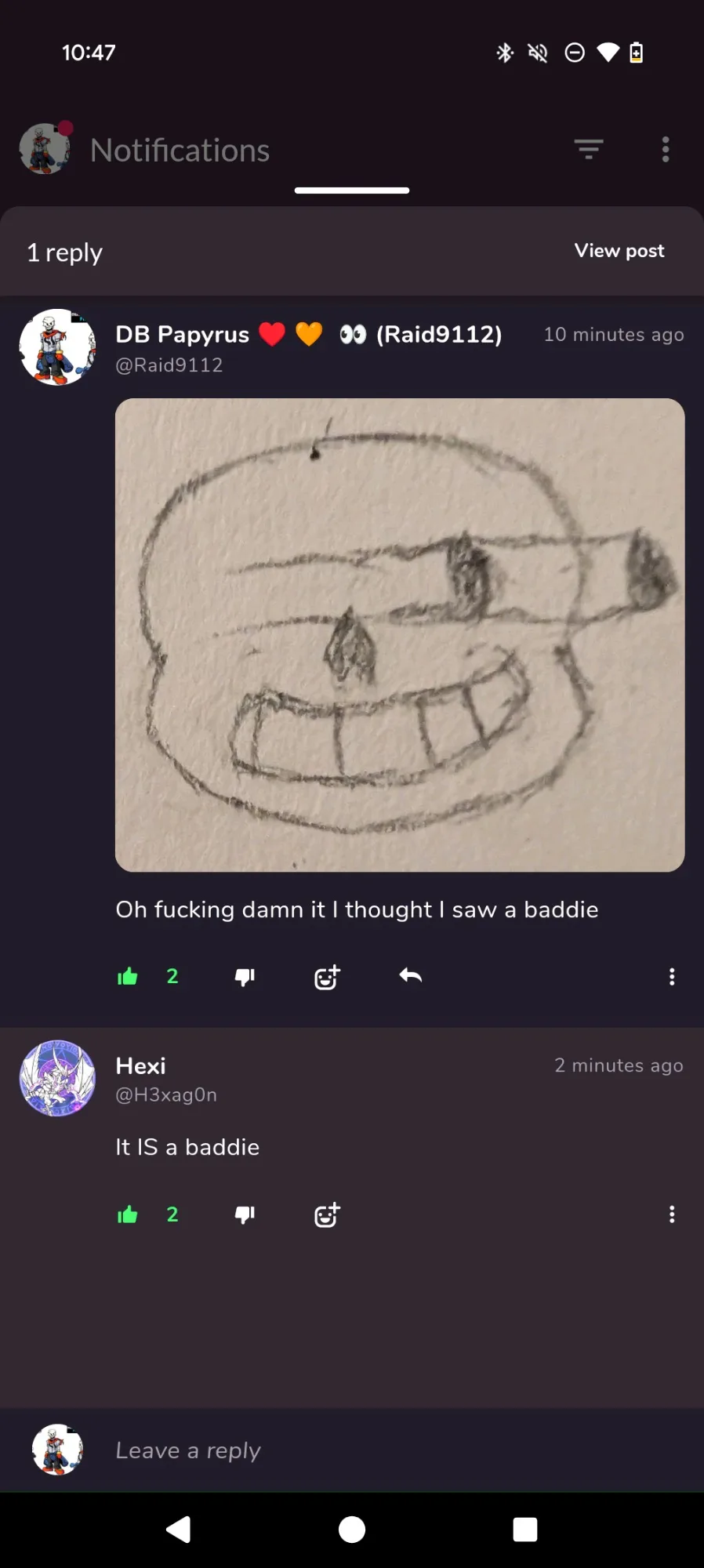Add a reaction to Hexi's reply
This screenshot has height=1568, width=704.
pos(327,1215)
